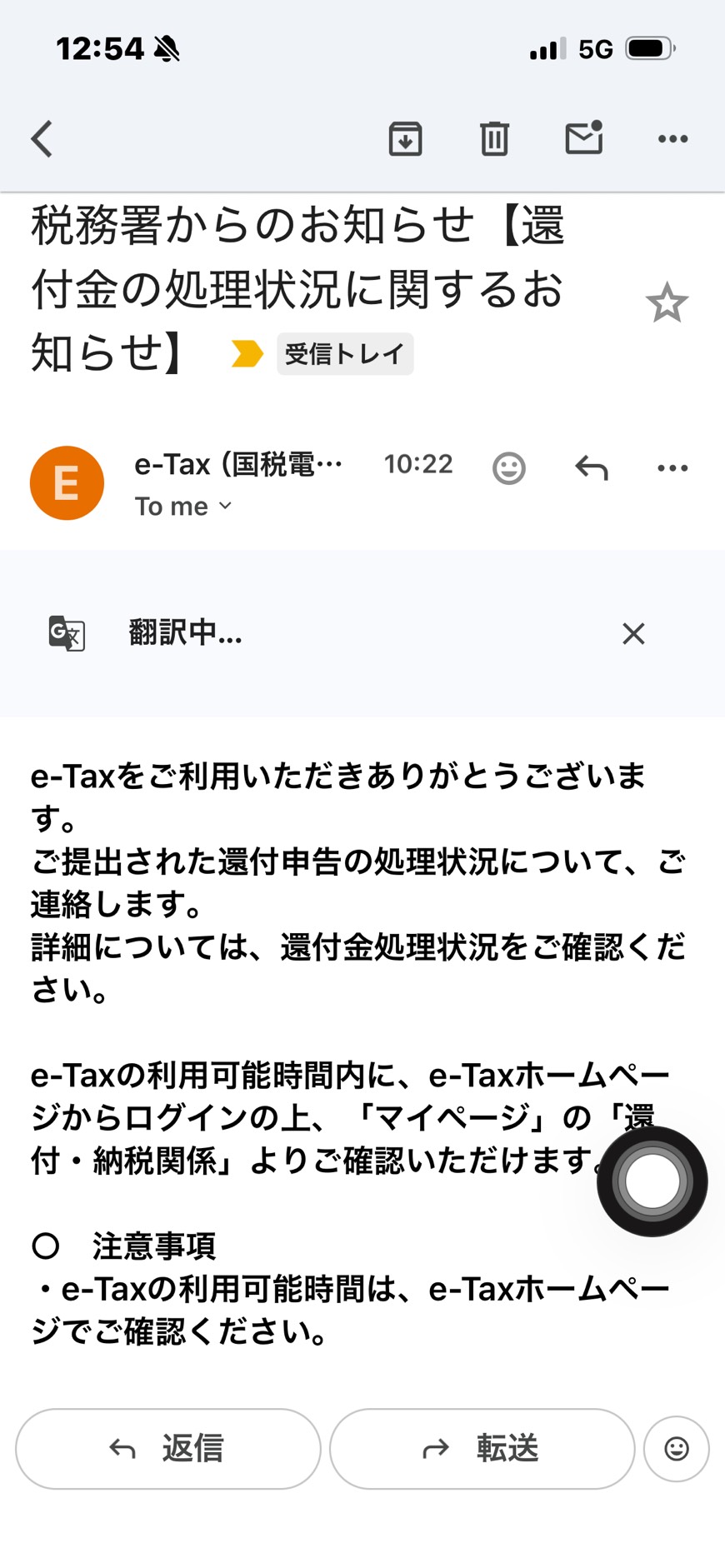Go back to the inbox list
The height and width of the screenshot is (1568, 725).
[x=42, y=138]
